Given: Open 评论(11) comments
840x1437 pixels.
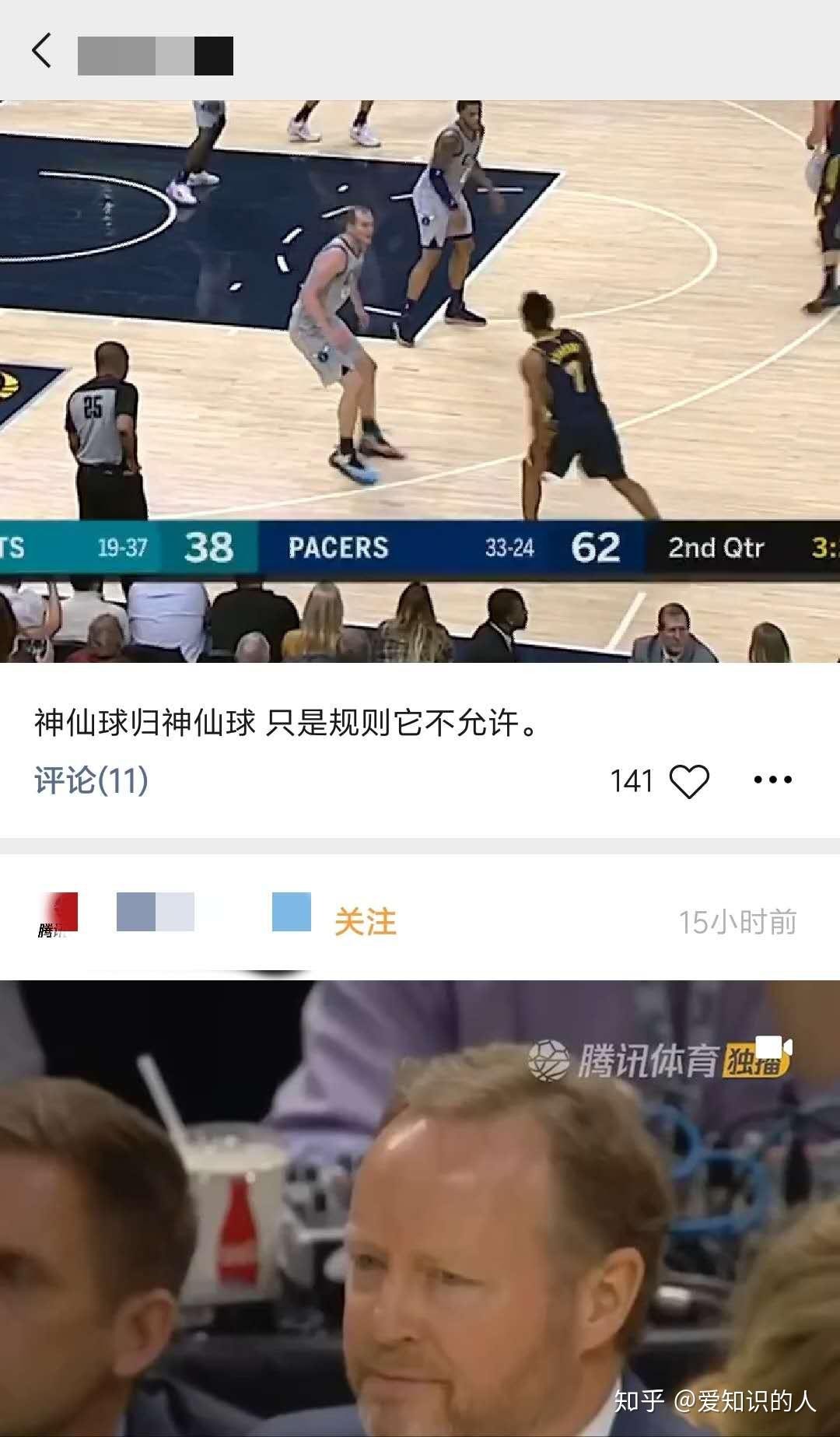Looking at the screenshot, I should click(x=91, y=780).
